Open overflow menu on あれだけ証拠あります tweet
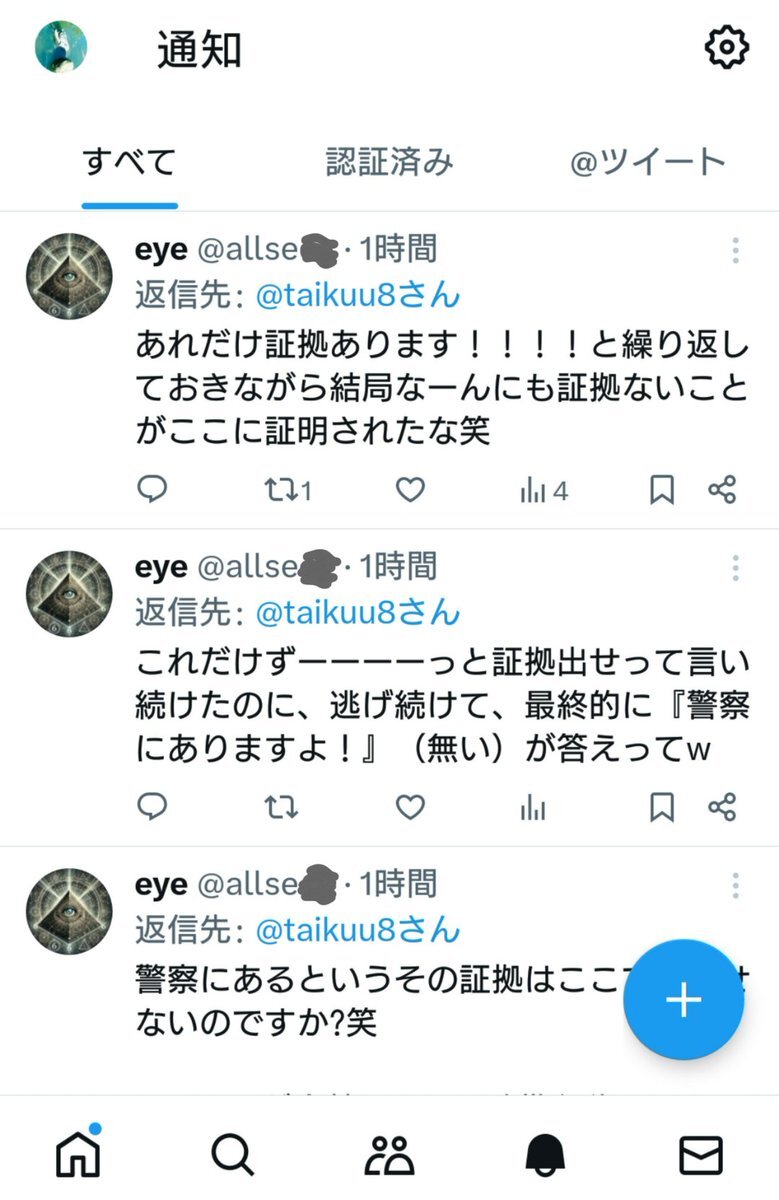779x1200 pixels. click(735, 250)
